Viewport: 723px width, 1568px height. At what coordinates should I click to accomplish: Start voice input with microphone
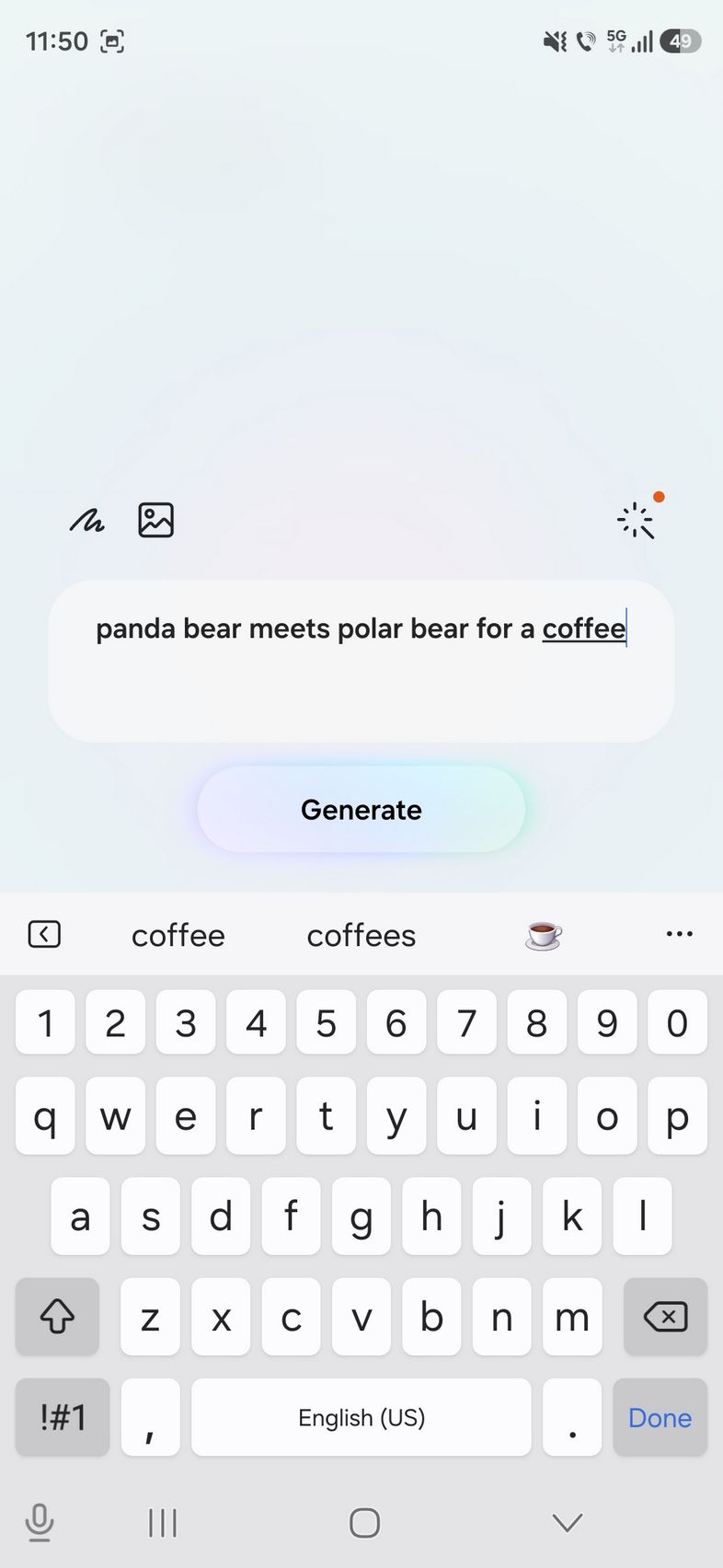pos(39,1523)
